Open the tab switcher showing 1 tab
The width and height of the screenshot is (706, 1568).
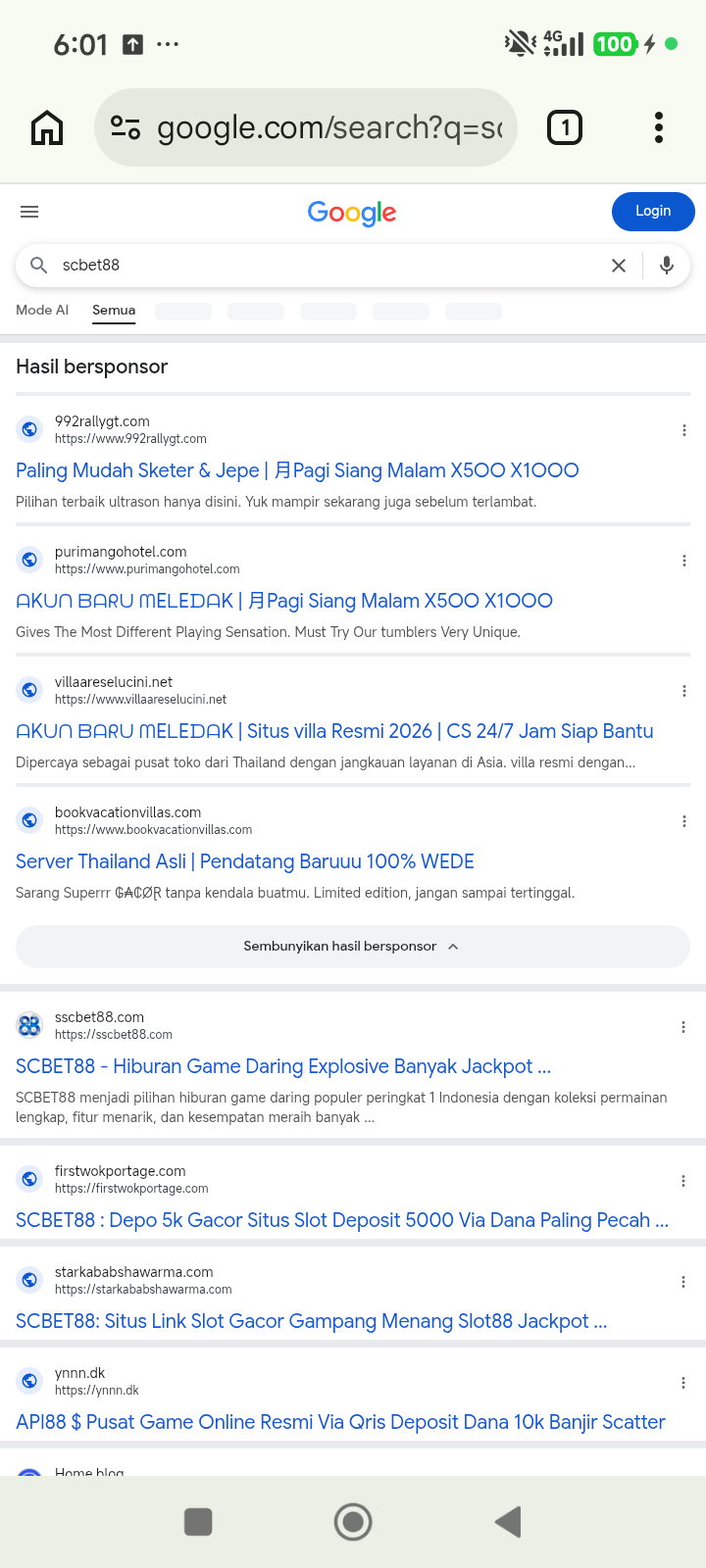(565, 127)
